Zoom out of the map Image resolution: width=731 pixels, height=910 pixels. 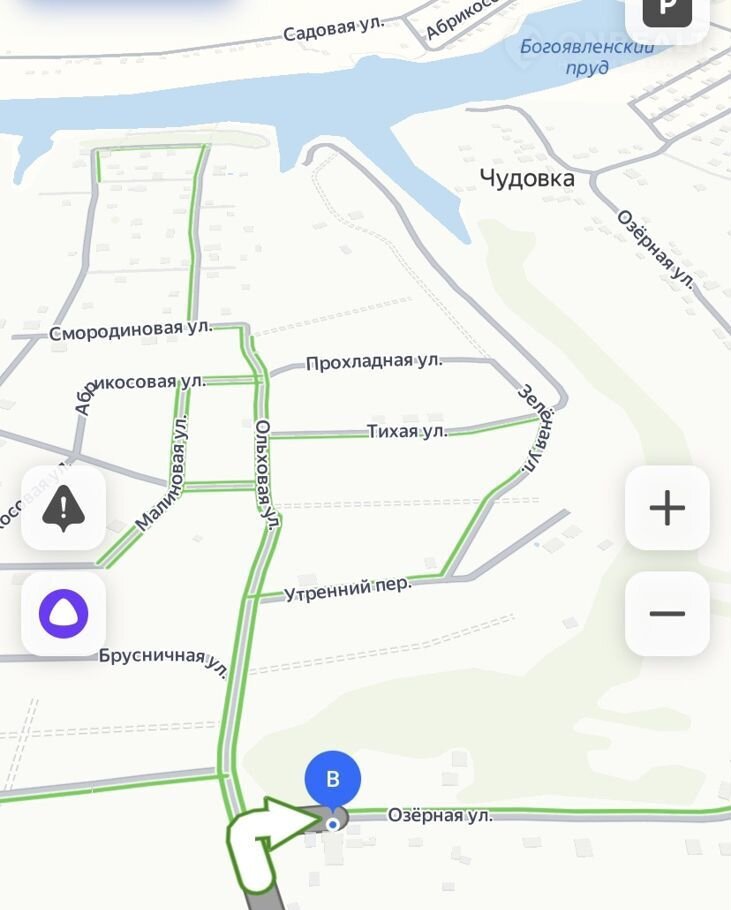667,614
